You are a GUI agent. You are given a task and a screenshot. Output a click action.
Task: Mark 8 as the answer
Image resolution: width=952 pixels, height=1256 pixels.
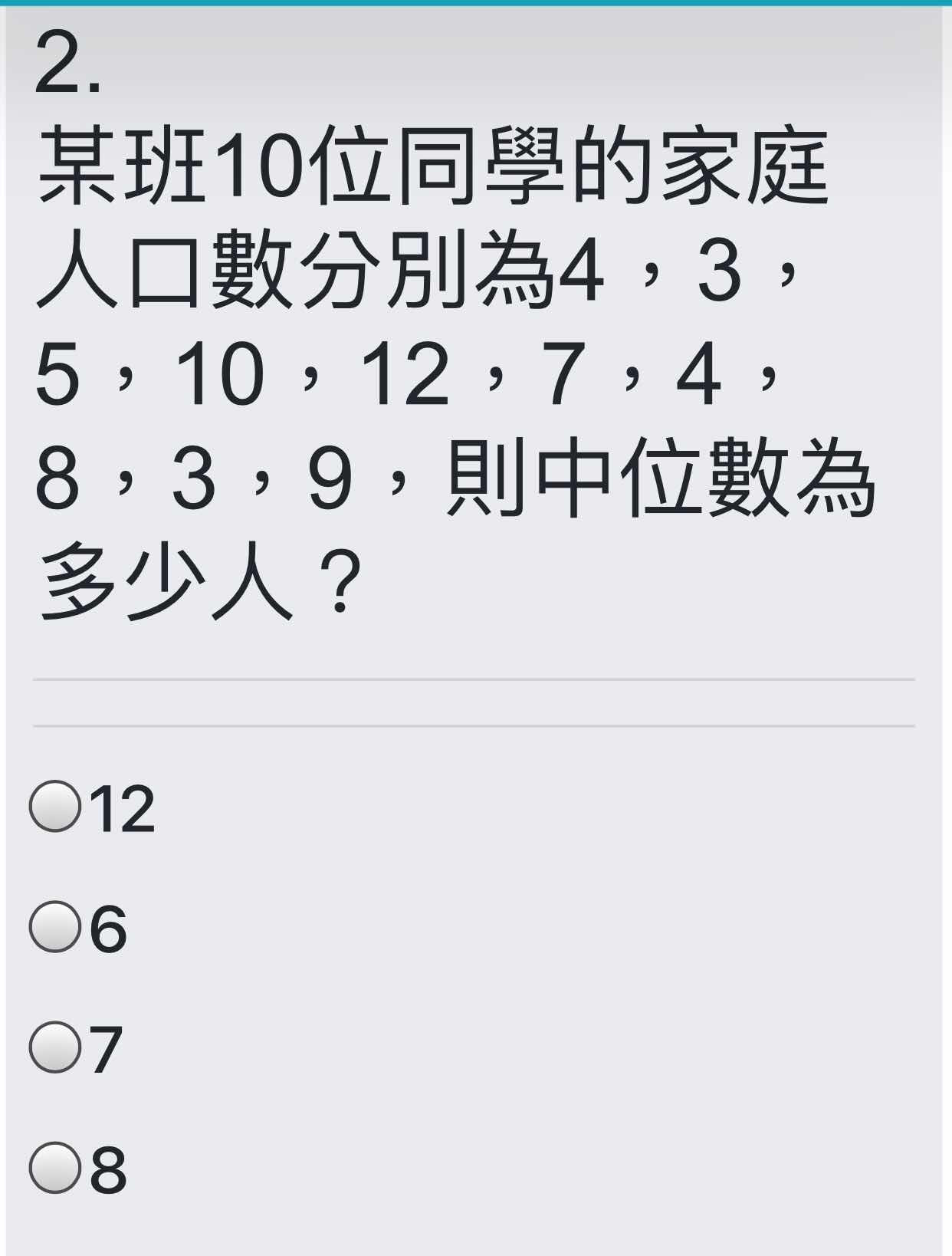(55, 1168)
